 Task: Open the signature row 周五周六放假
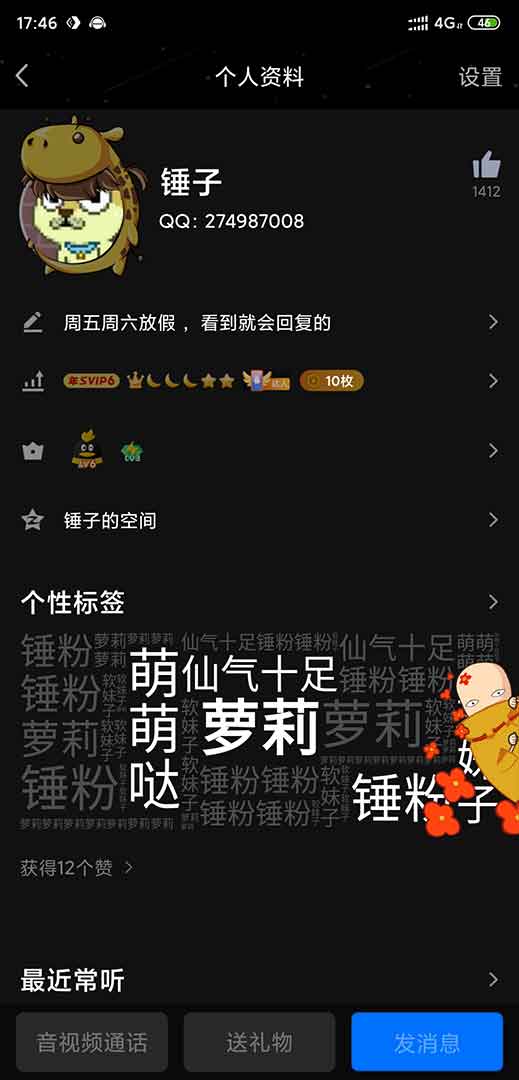(260, 322)
